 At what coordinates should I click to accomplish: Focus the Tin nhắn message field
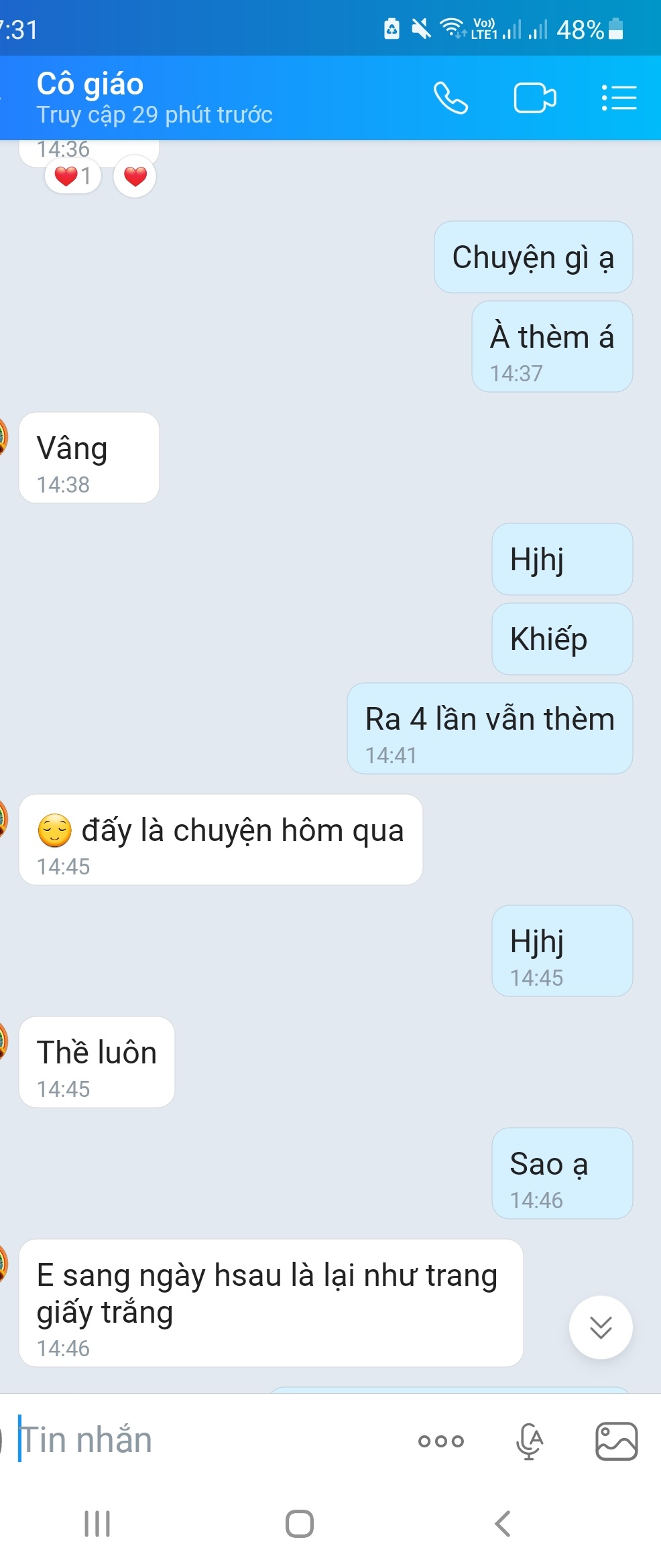point(201,1441)
